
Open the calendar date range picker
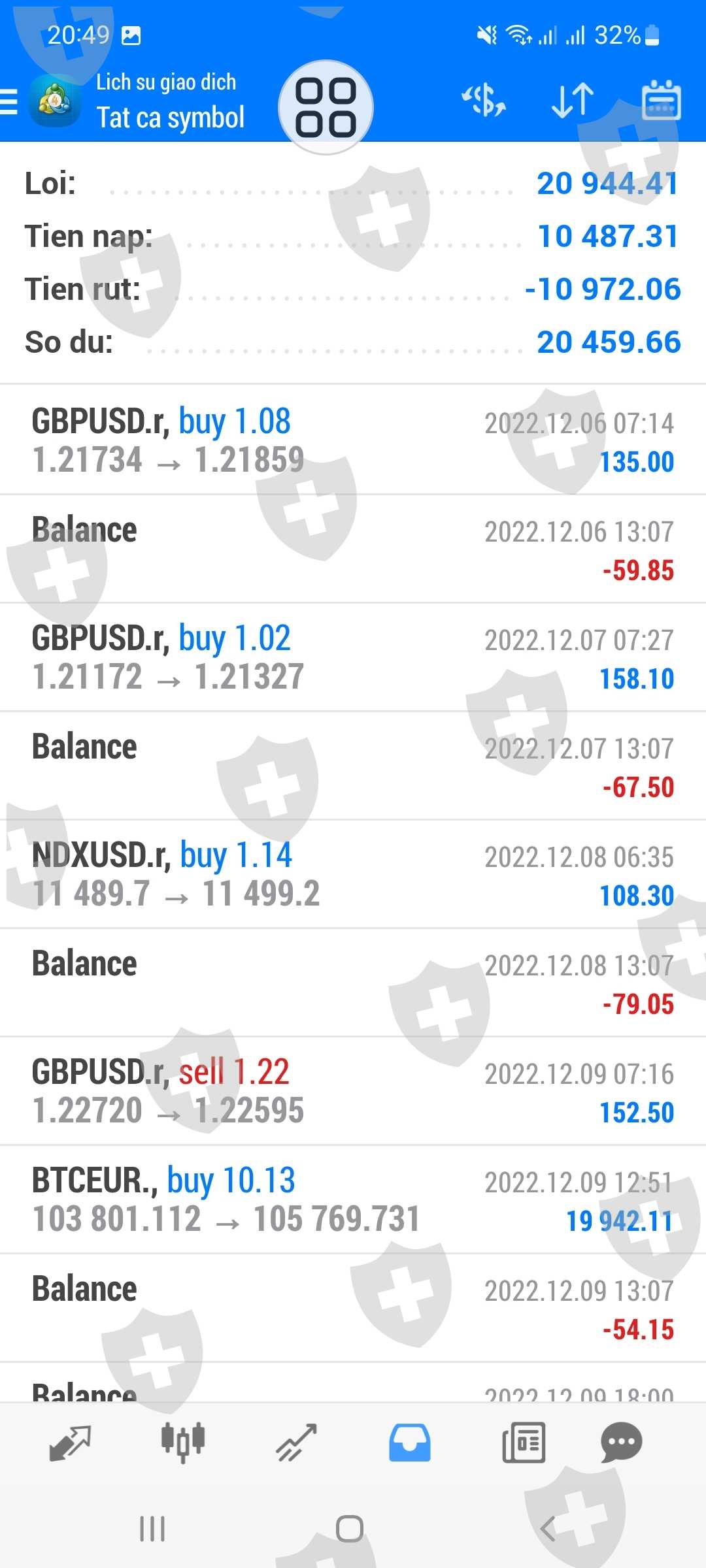[661, 101]
